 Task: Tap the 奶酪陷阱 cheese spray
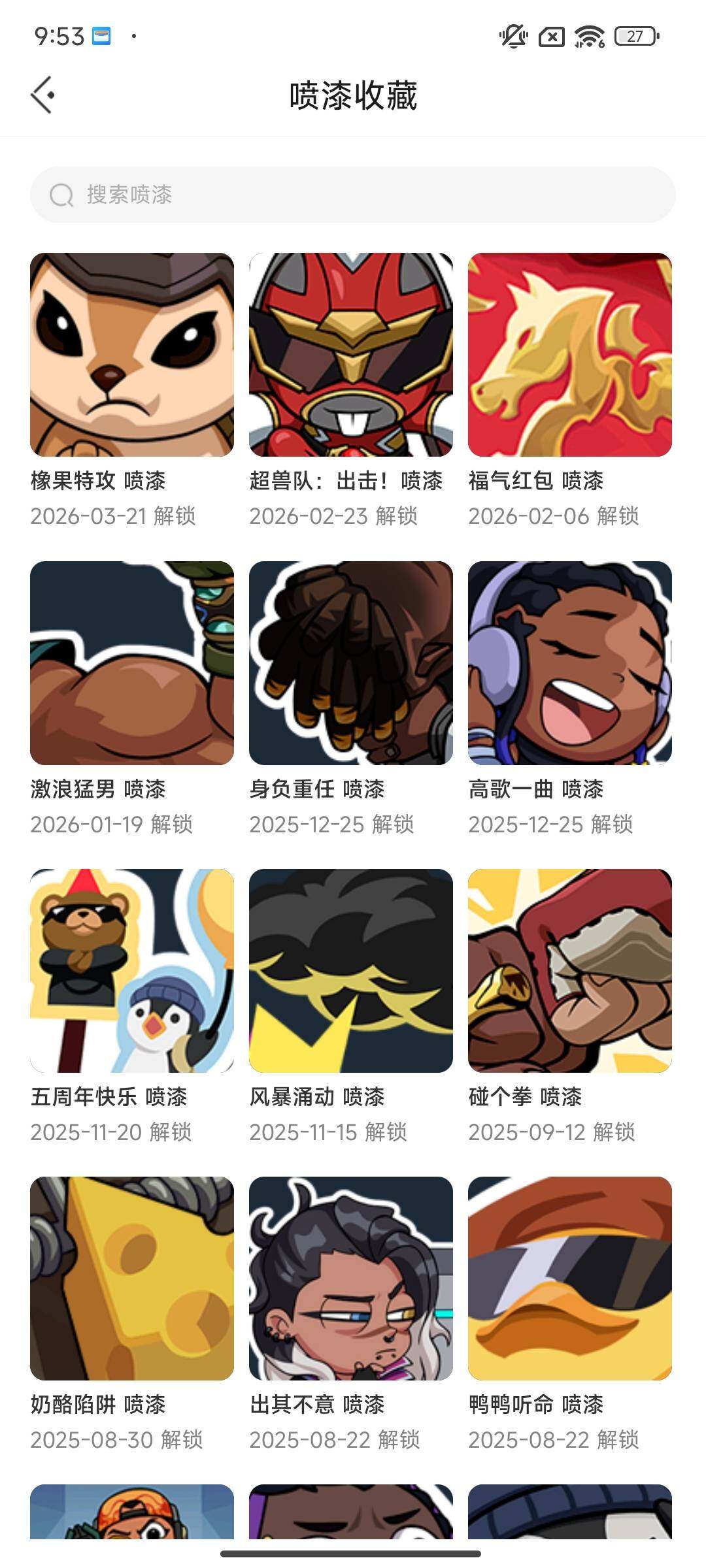coord(131,1283)
